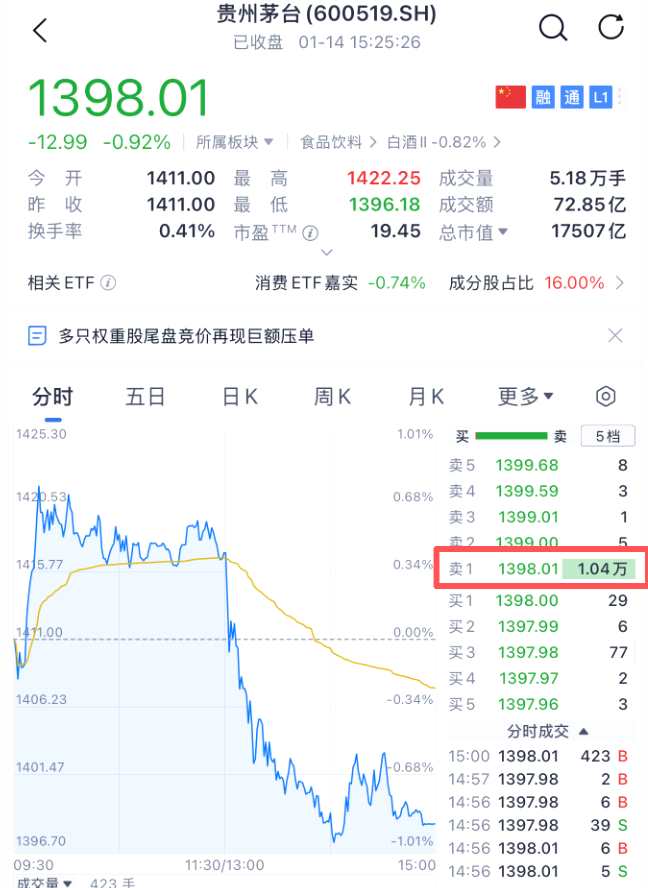Refresh the stock quote
Screen dimensions: 648x888
click(x=610, y=28)
